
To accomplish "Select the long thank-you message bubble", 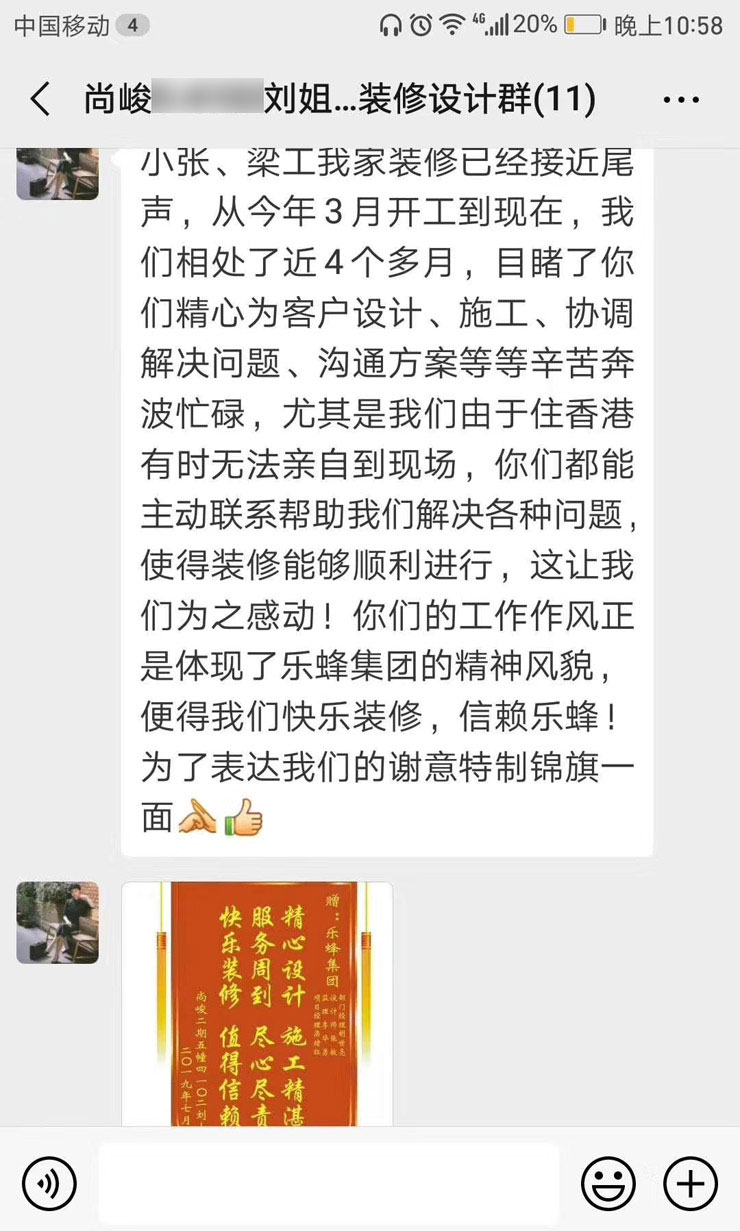I will (390, 490).
